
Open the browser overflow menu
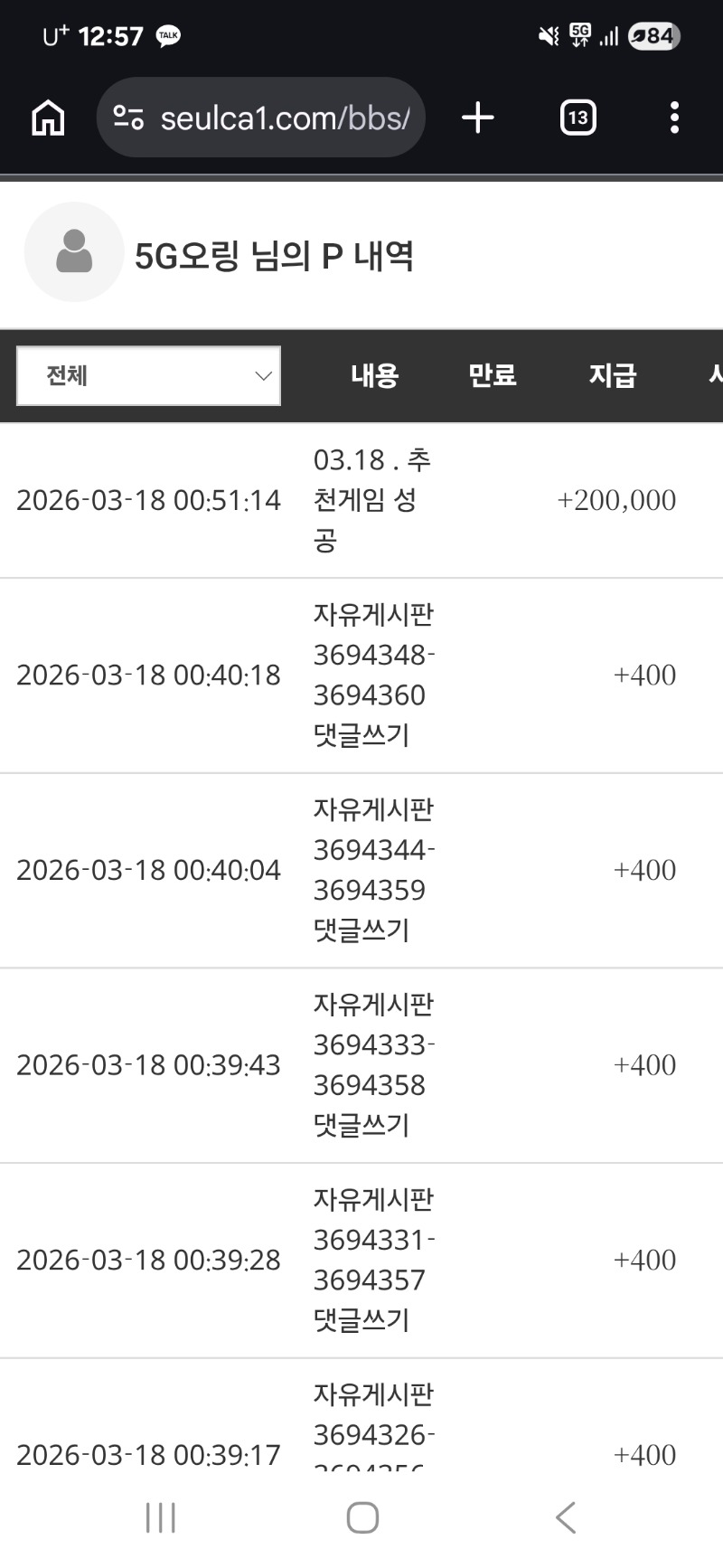click(x=674, y=118)
